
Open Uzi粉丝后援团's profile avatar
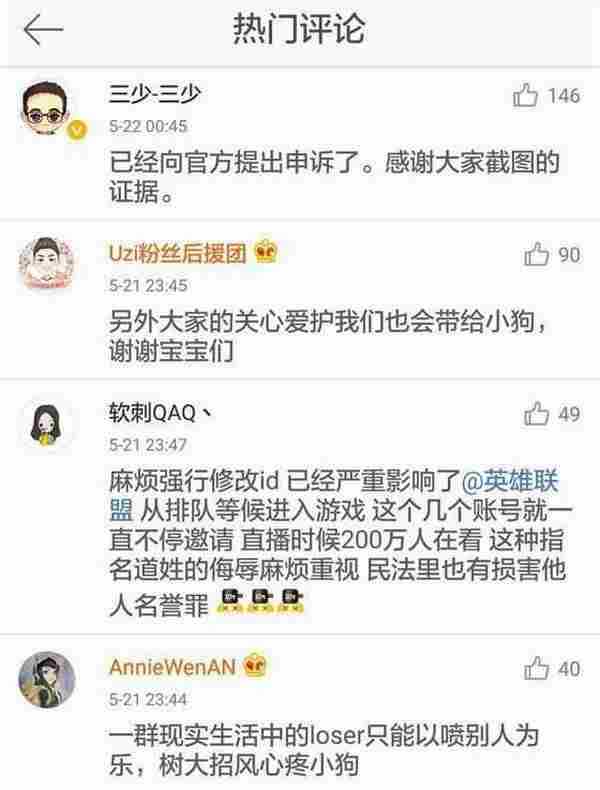tap(47, 268)
